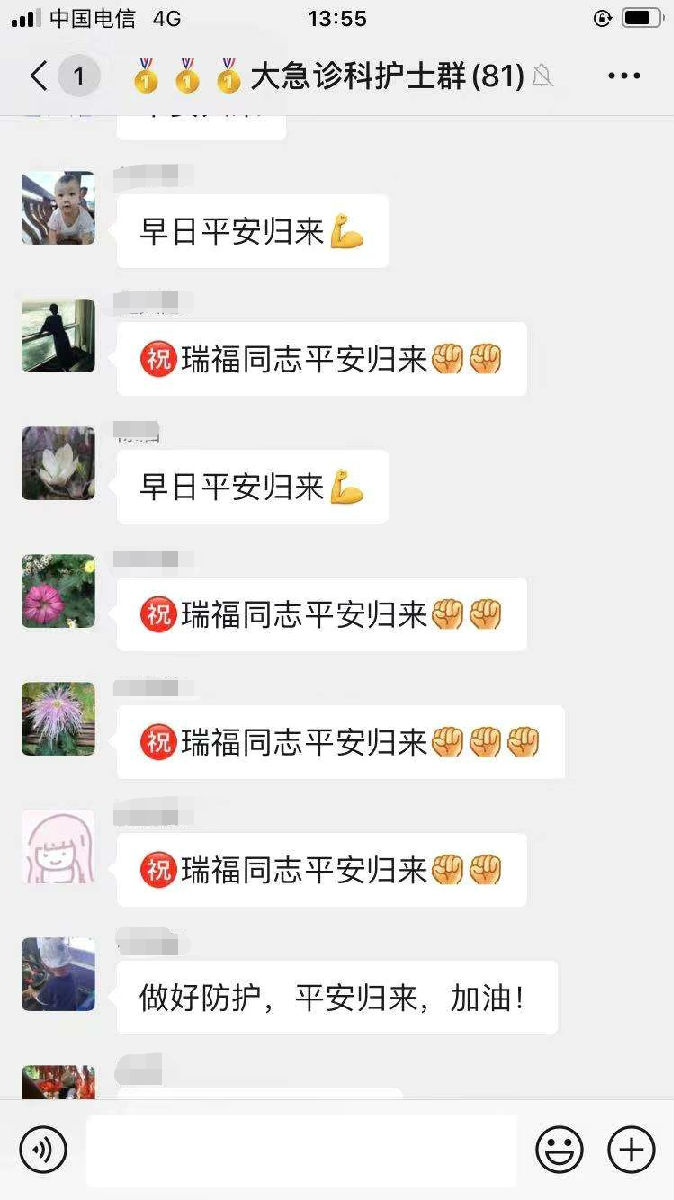The width and height of the screenshot is (674, 1200).
Task: Open the emoji sticker panel
Action: click(559, 1150)
